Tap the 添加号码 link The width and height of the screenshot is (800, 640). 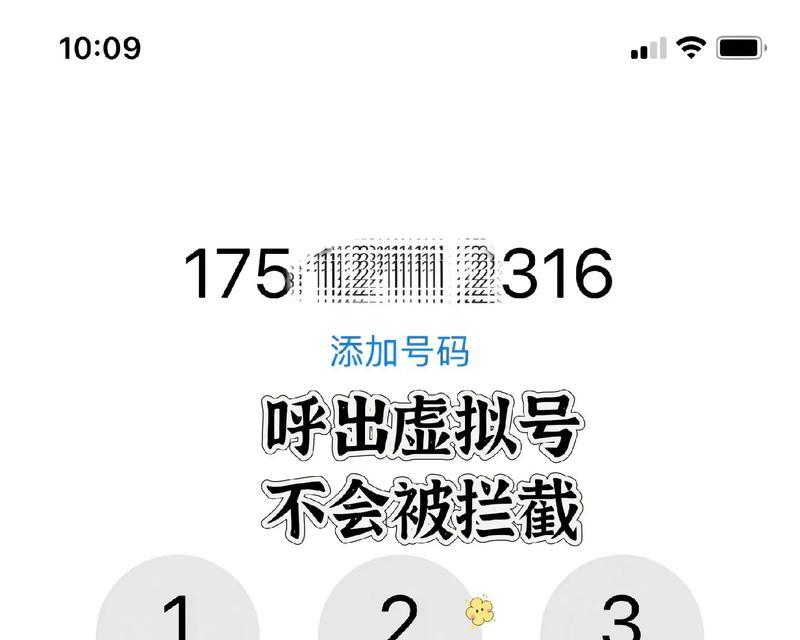click(399, 351)
